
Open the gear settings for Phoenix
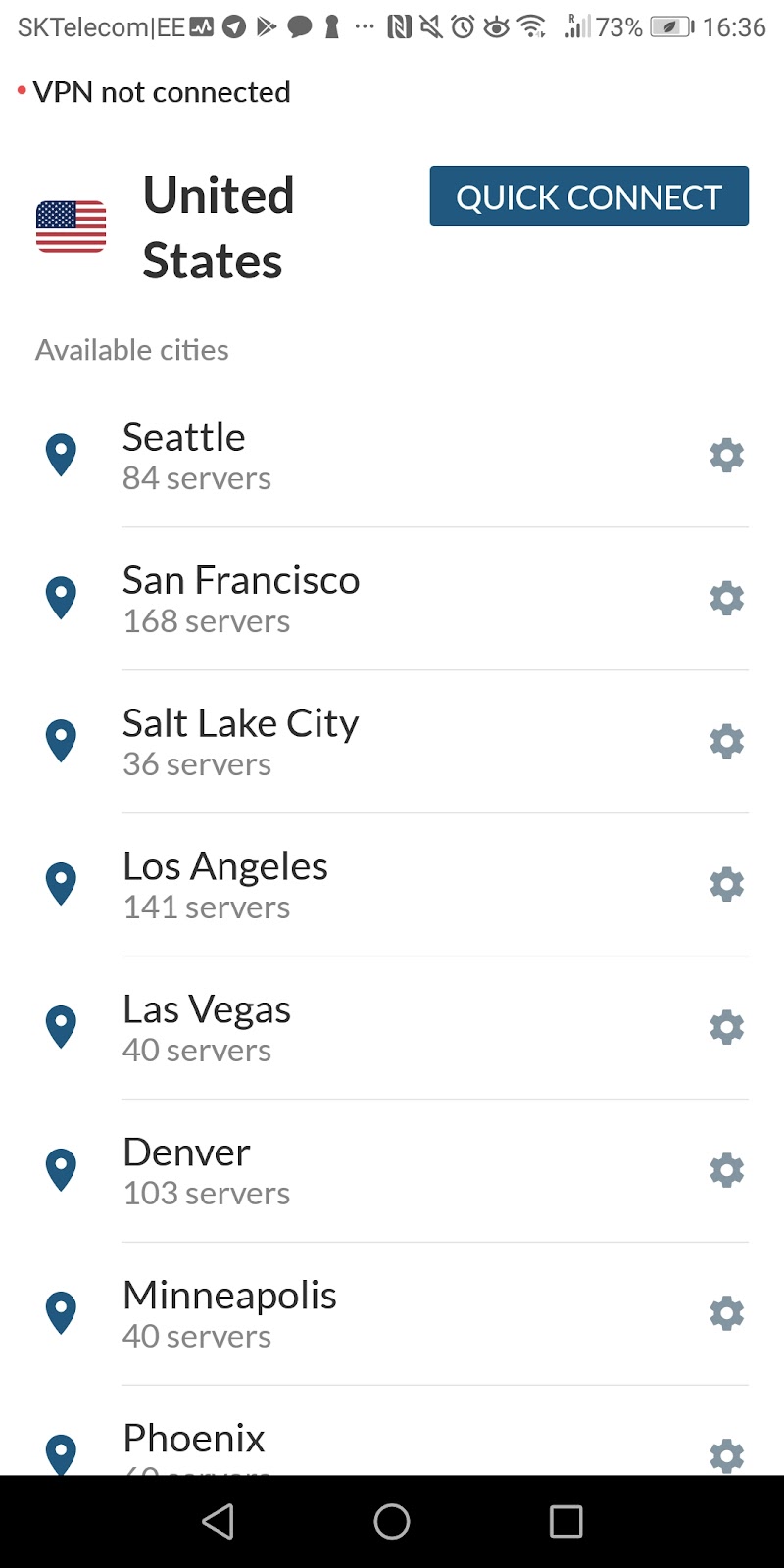726,1455
